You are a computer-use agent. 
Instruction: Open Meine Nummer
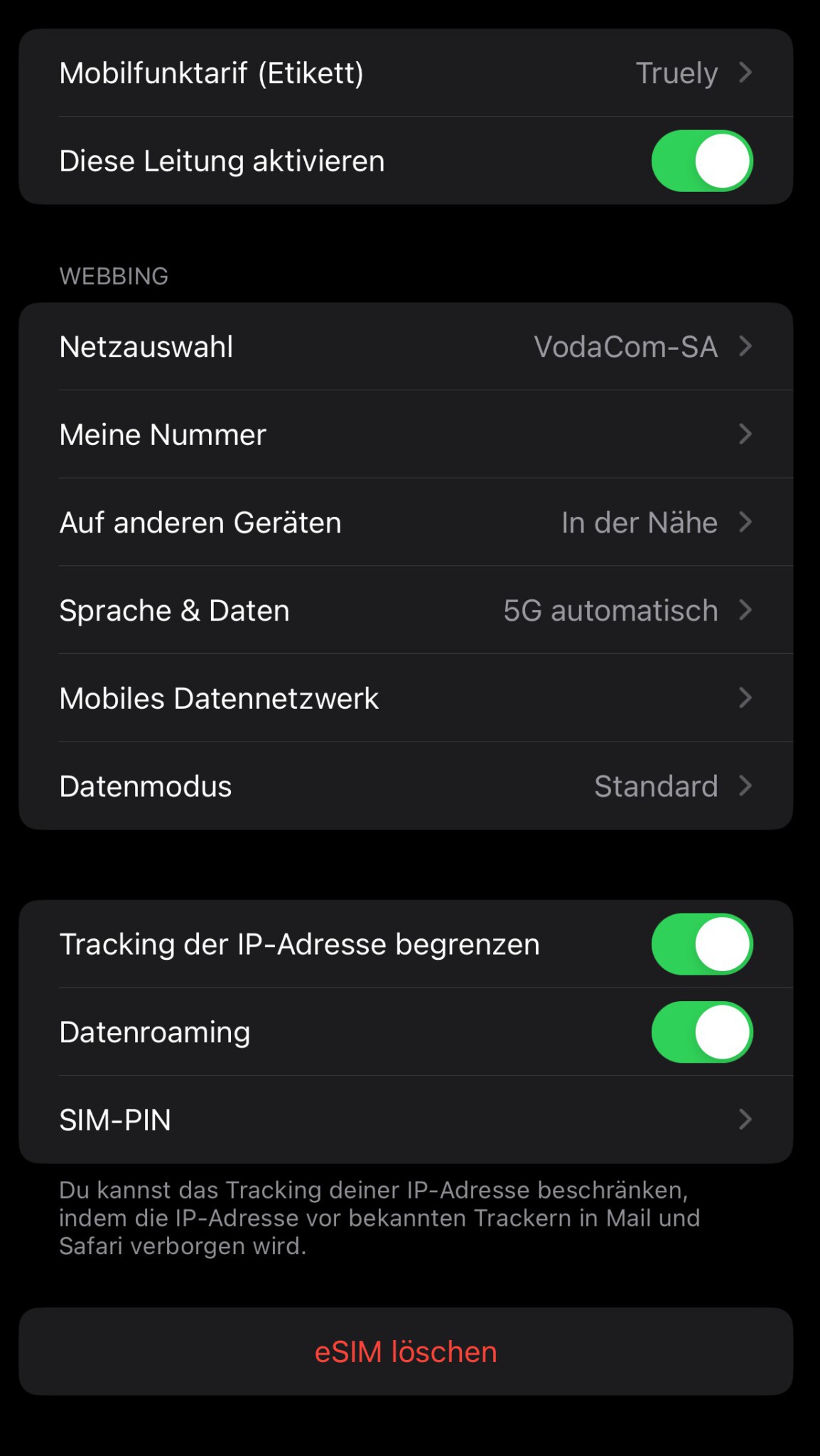click(x=405, y=434)
